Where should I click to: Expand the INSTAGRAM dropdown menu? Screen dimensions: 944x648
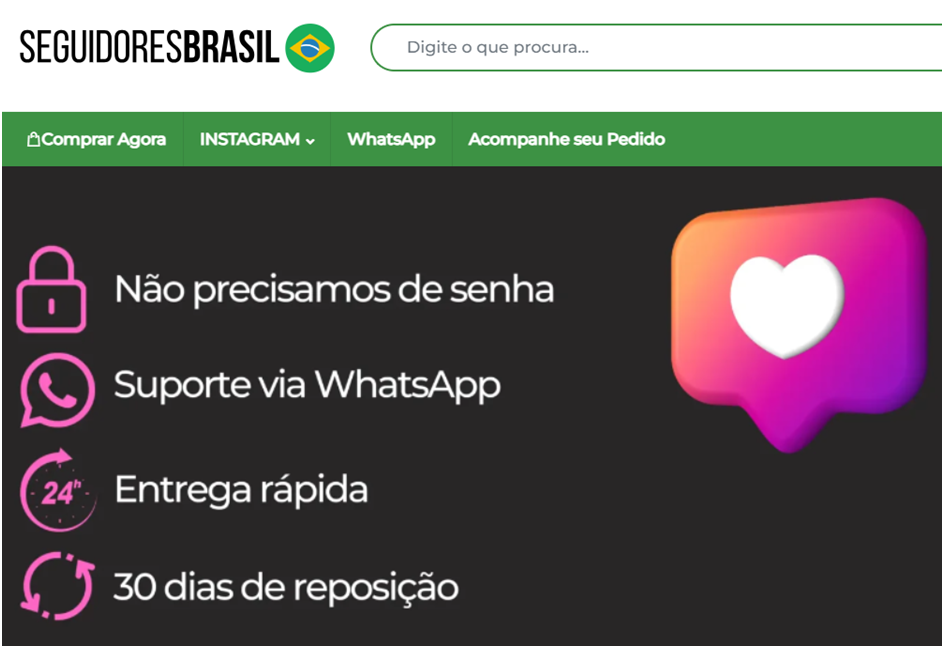[257, 140]
